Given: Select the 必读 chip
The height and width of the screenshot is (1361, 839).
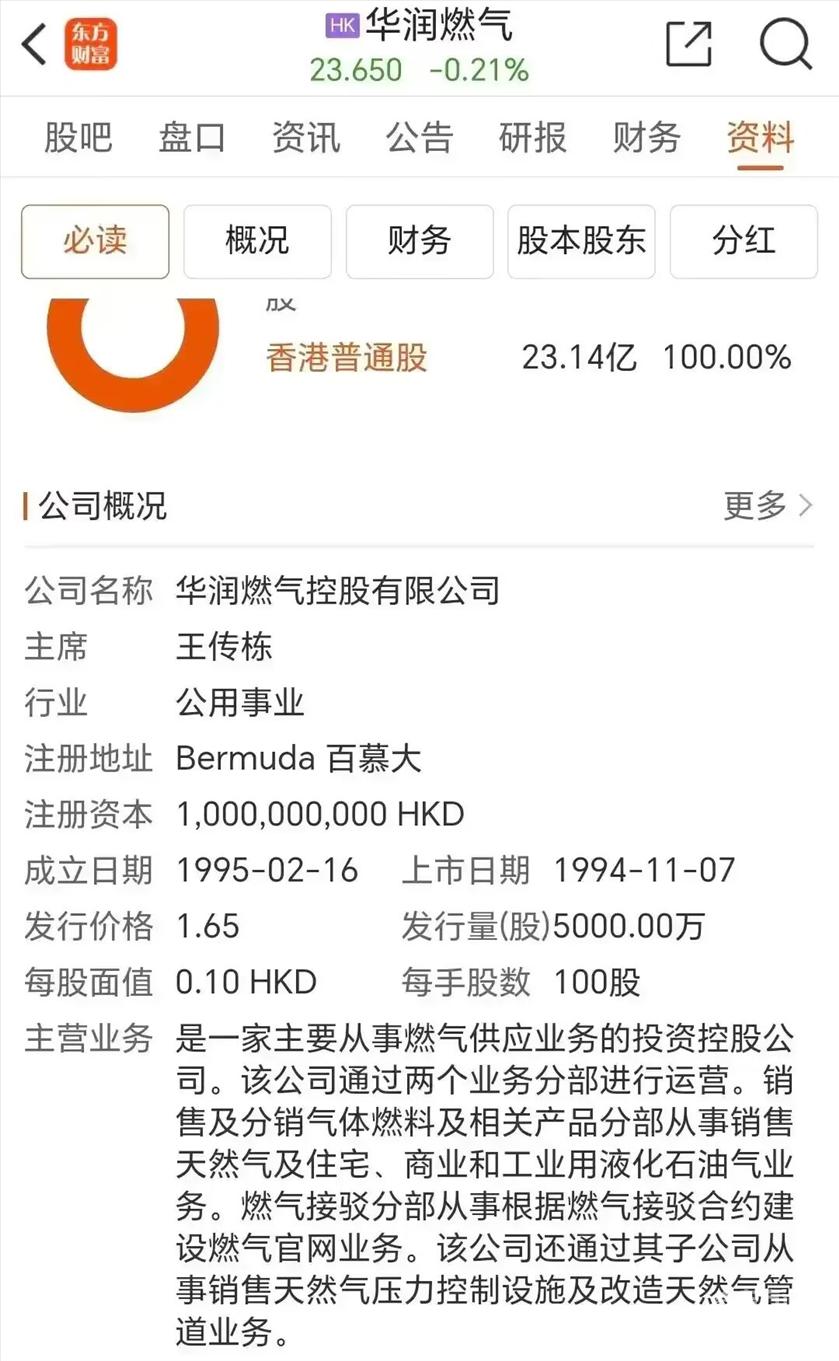Looking at the screenshot, I should [x=95, y=241].
